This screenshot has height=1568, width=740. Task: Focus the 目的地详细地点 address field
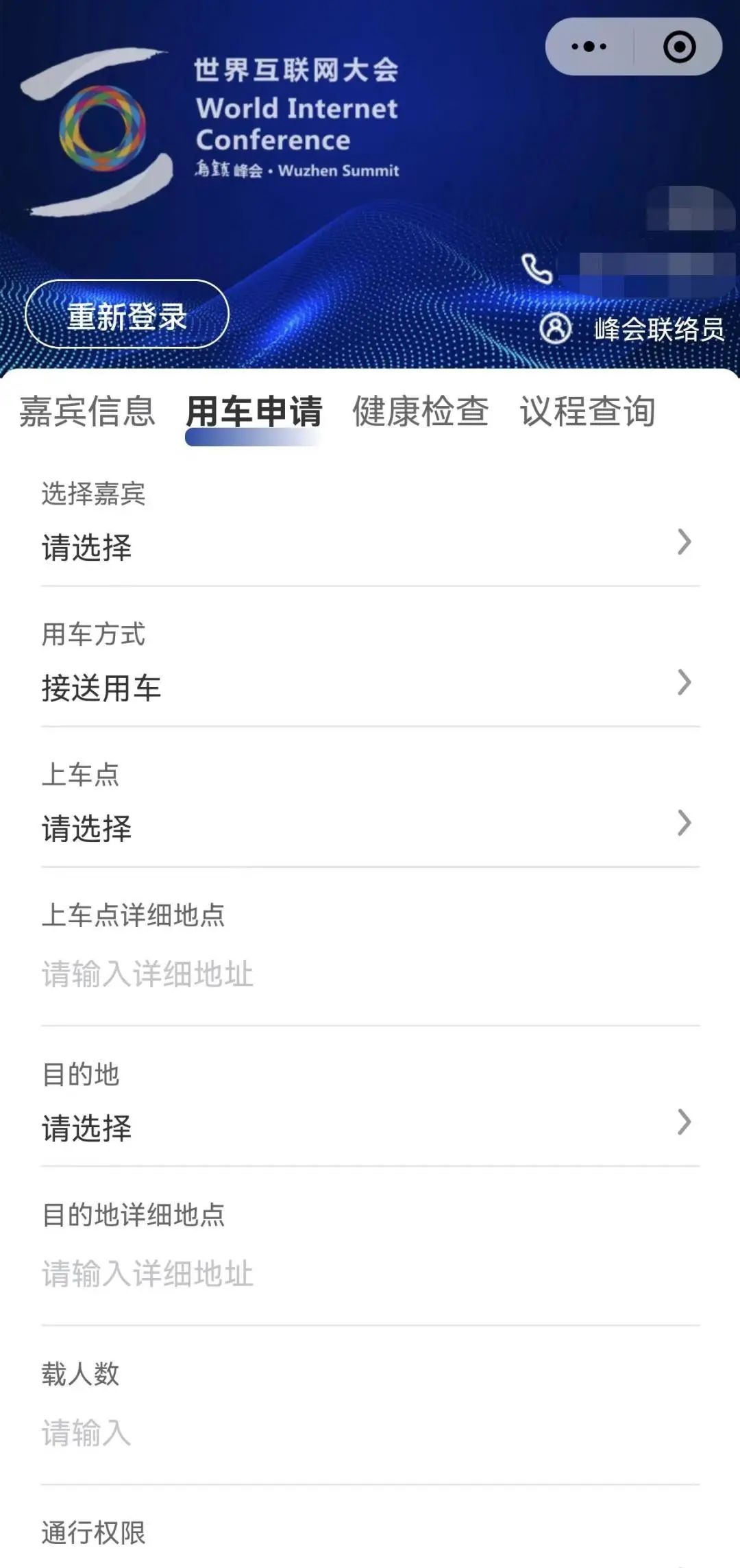click(x=370, y=1274)
